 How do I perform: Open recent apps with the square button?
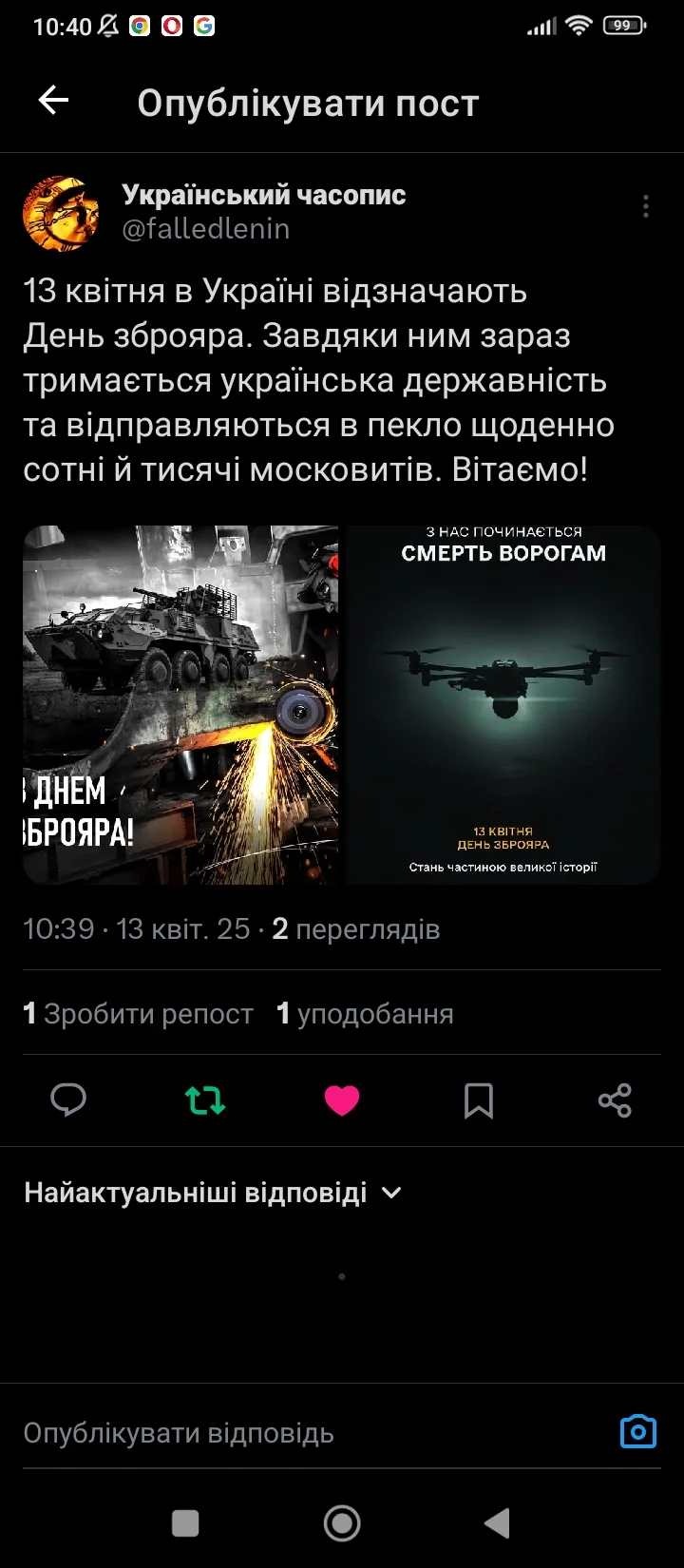[x=185, y=1523]
